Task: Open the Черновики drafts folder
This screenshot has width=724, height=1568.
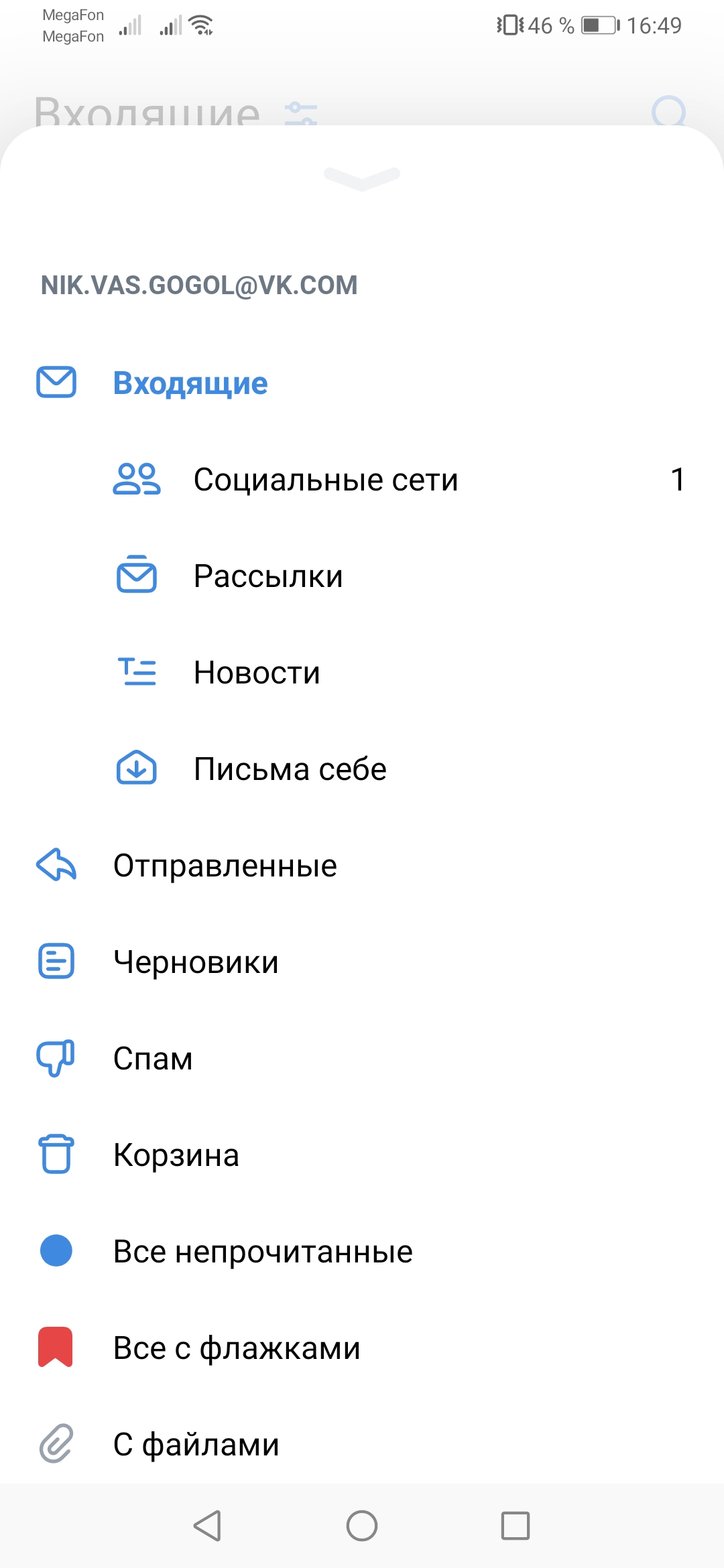Action: pyautogui.click(x=196, y=962)
